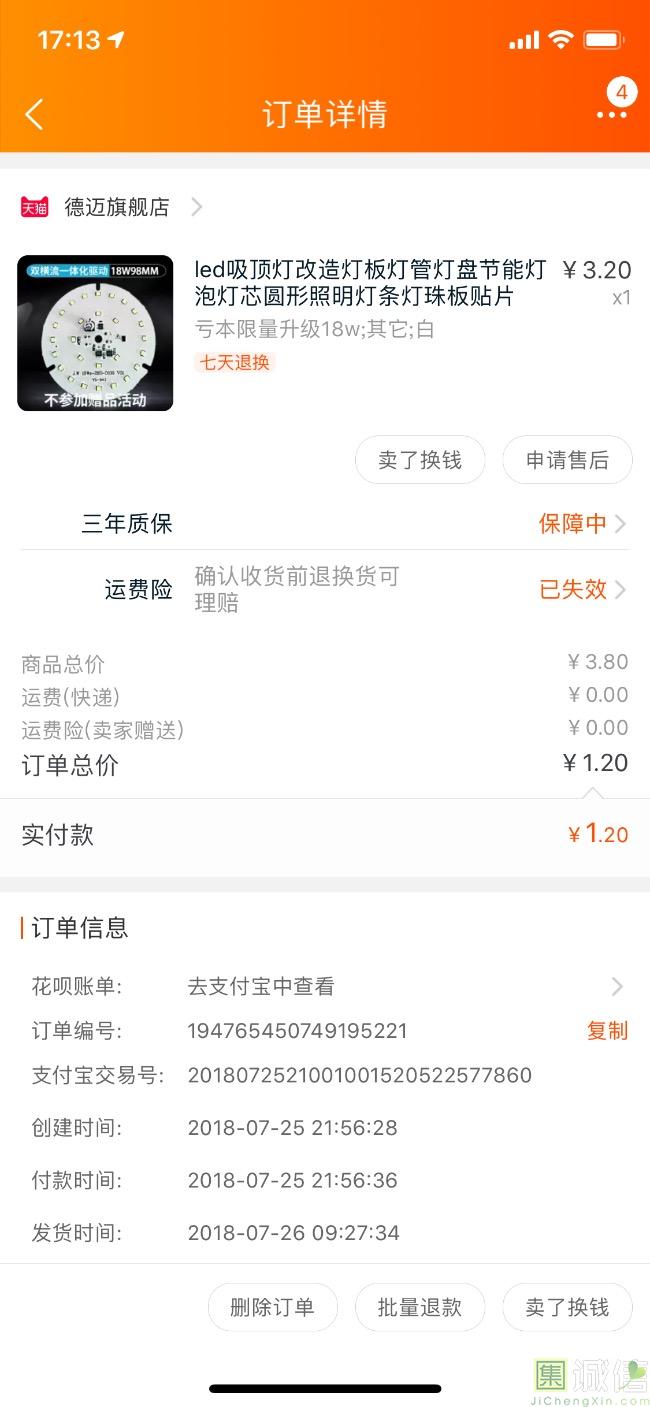
Task: Tap 卖了换钱 in the bottom bar
Action: pyautogui.click(x=567, y=1307)
